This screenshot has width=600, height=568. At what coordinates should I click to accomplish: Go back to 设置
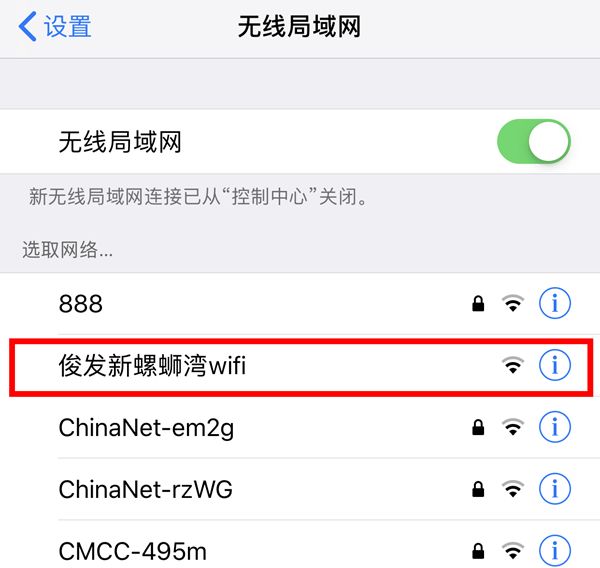pos(55,27)
